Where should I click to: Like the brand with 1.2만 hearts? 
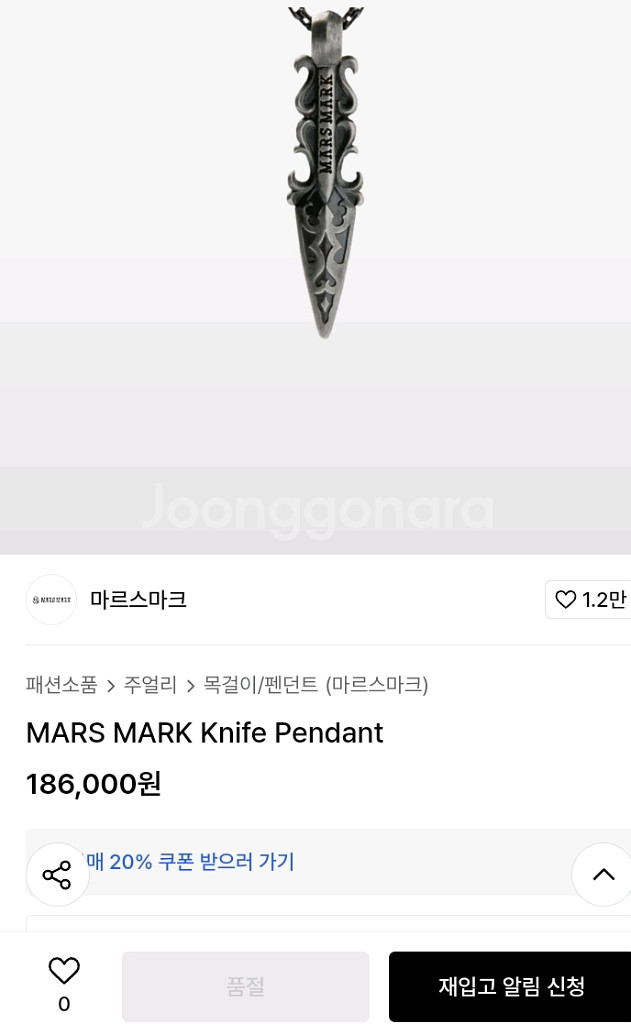coord(589,600)
